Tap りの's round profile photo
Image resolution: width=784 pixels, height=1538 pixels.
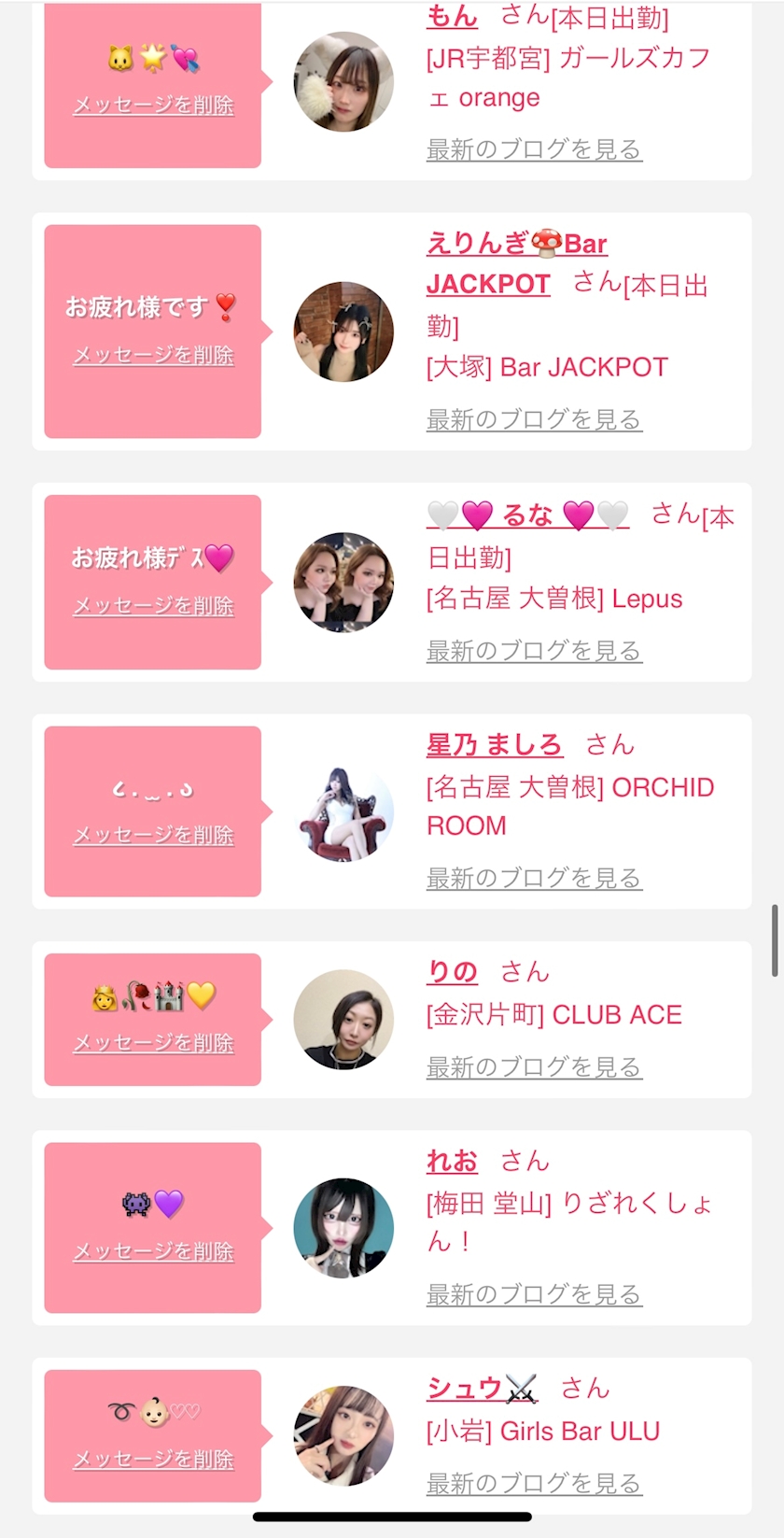pyautogui.click(x=343, y=1020)
